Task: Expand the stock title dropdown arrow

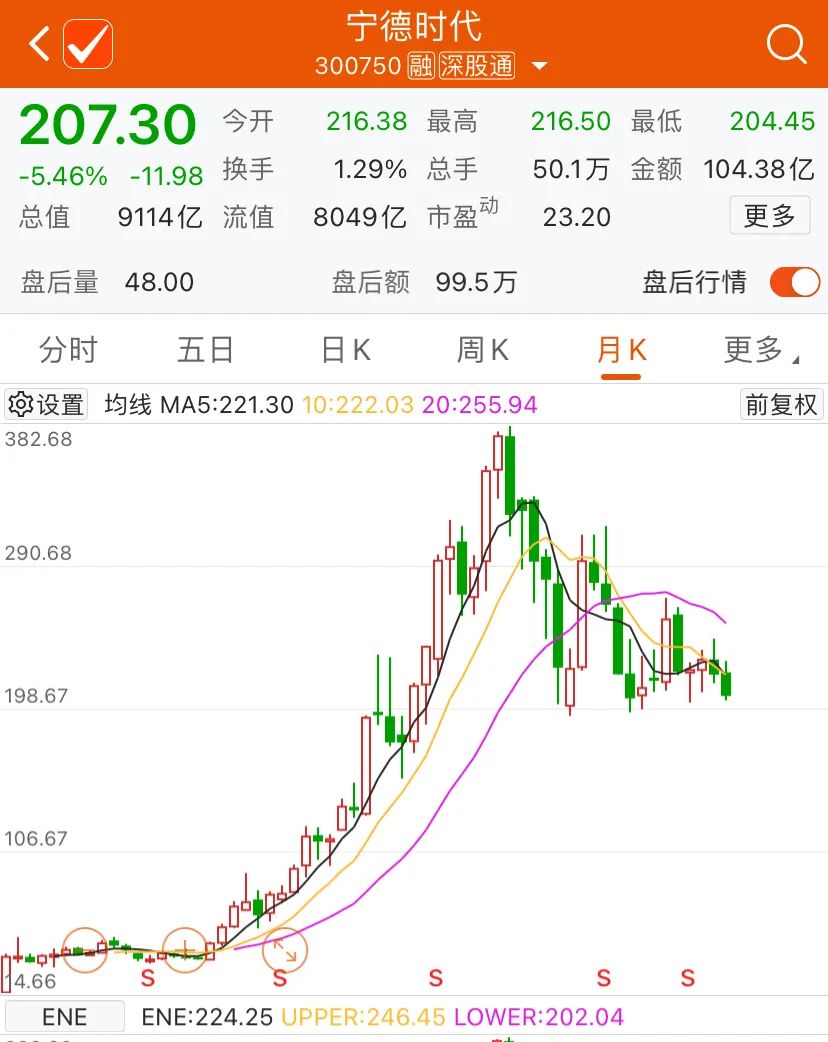Action: click(540, 66)
